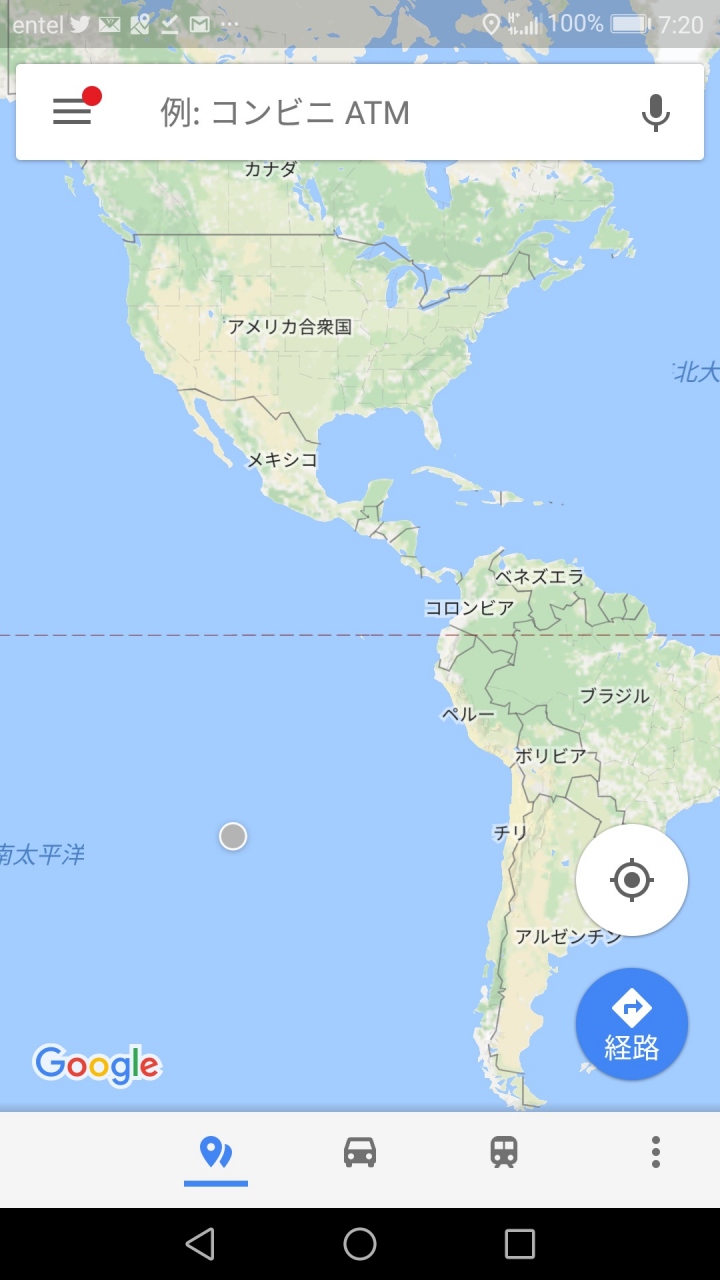Center map on my current location
The width and height of the screenshot is (720, 1280).
pos(631,880)
